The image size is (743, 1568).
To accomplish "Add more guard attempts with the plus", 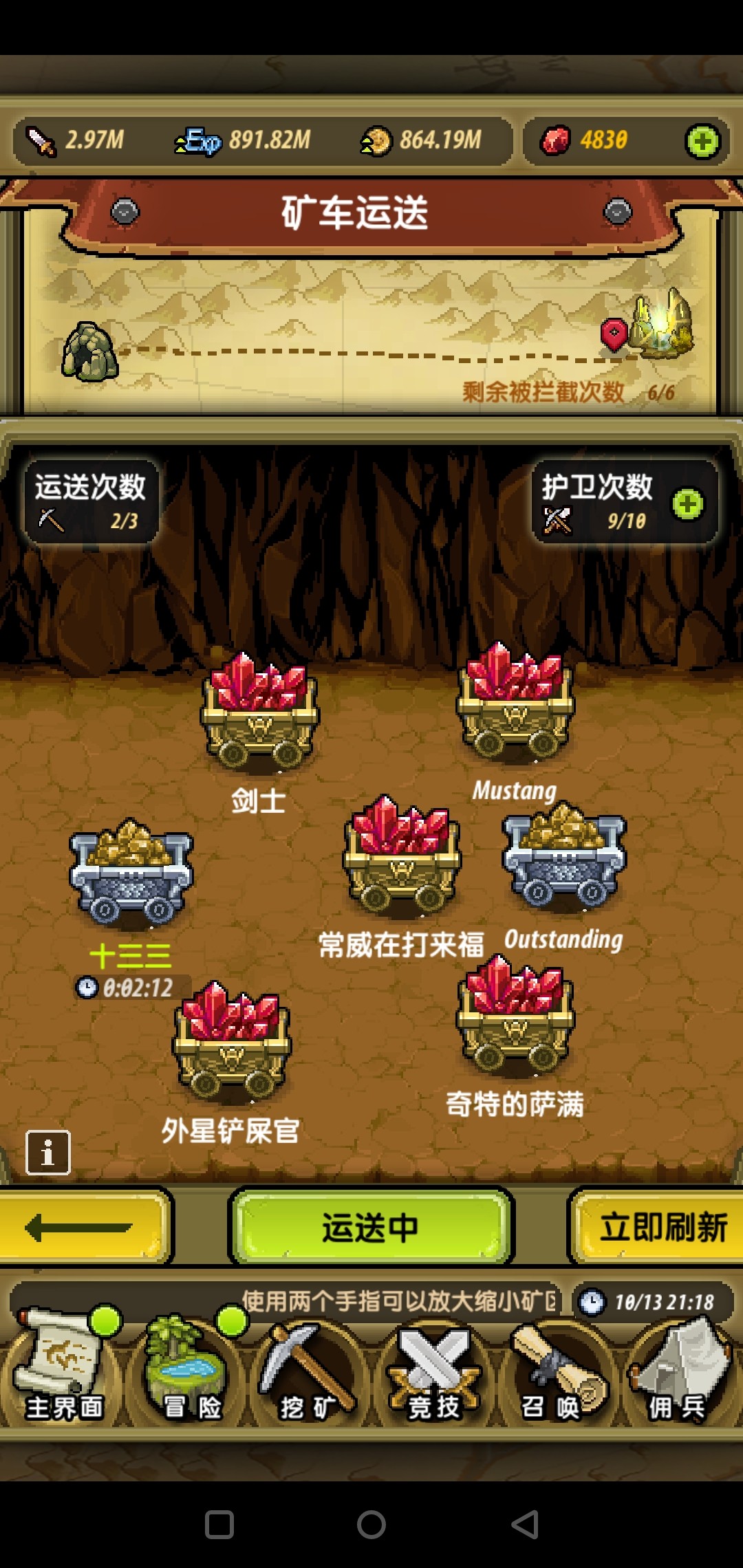I will click(687, 504).
